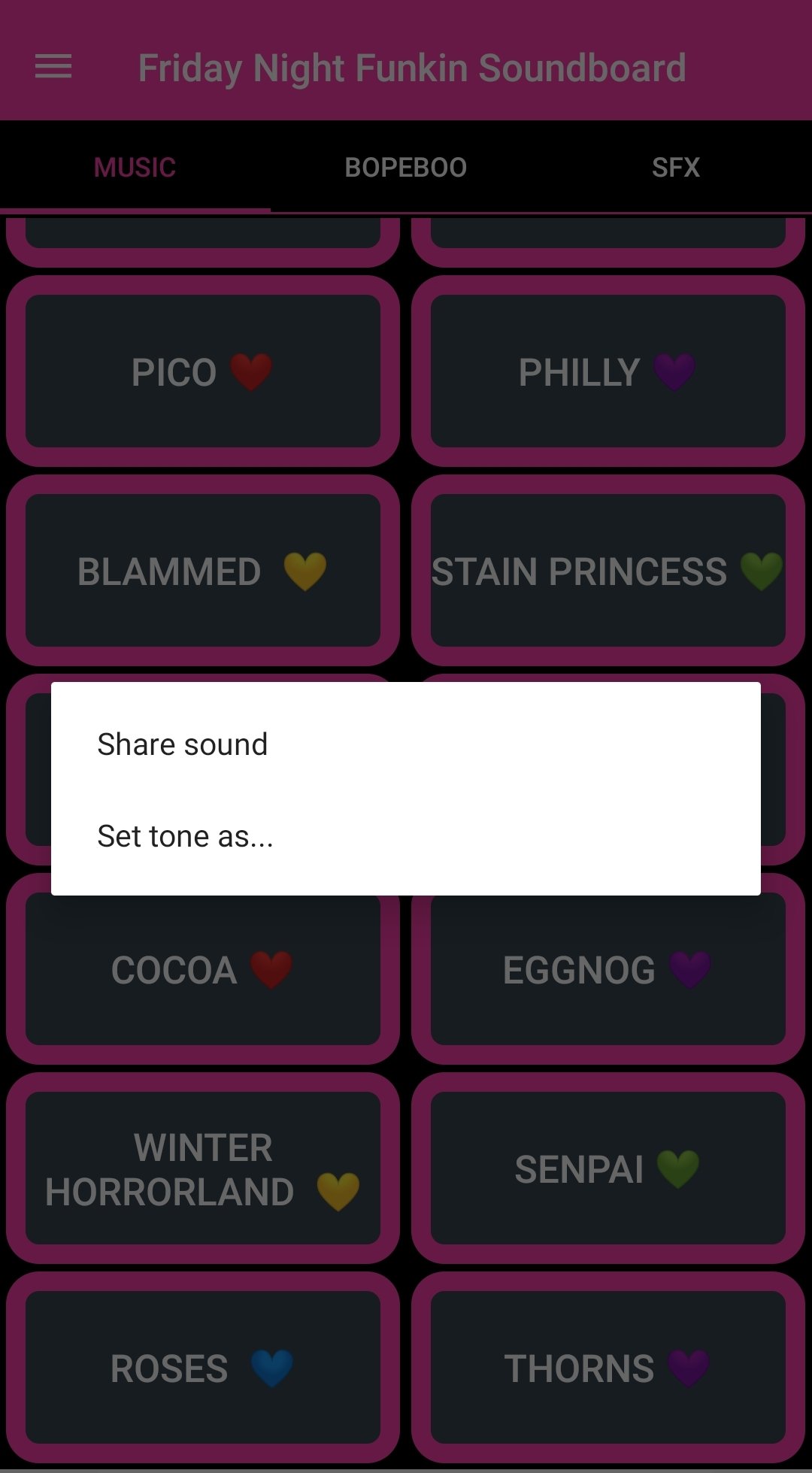Choose Share sound from the popup
The height and width of the screenshot is (1473, 812).
406,744
